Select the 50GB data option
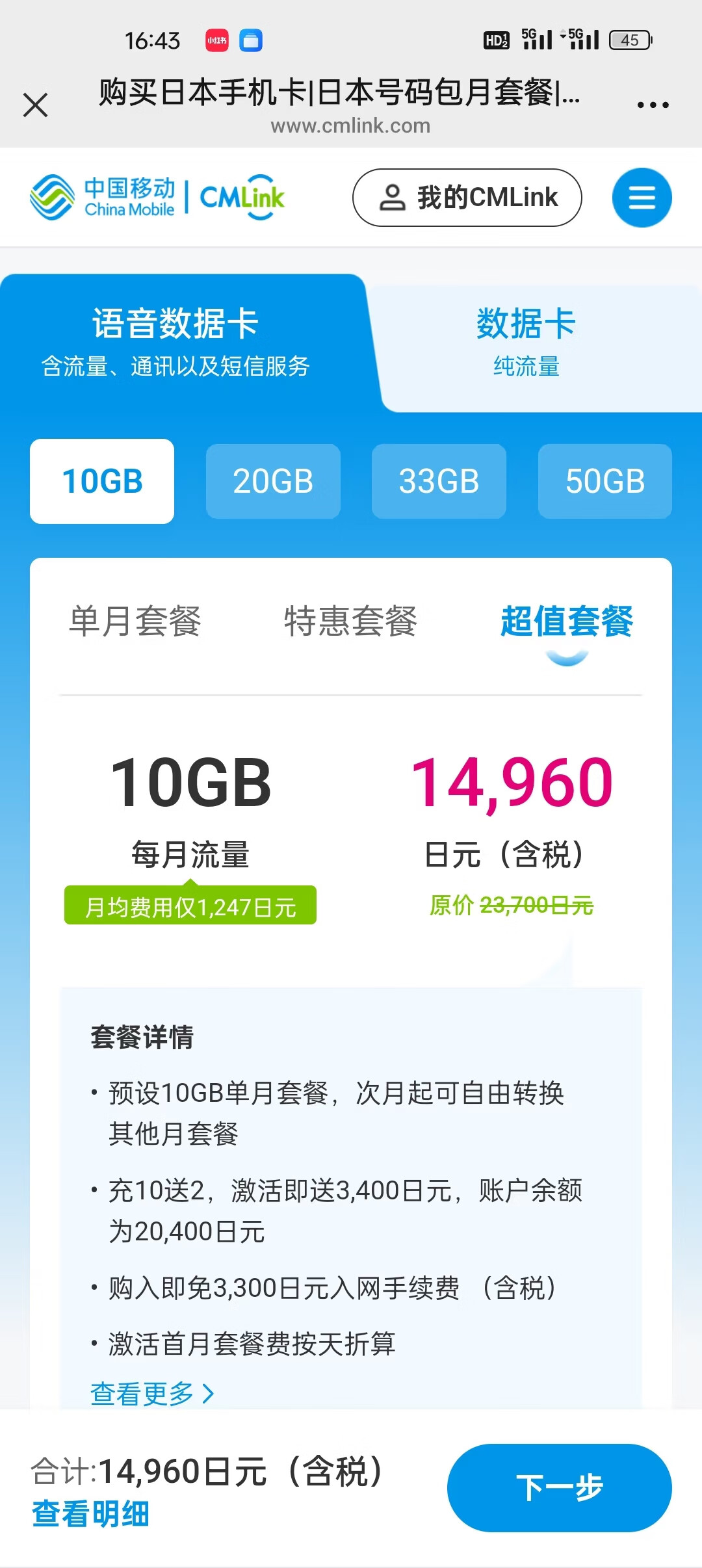702x1568 pixels. click(x=604, y=481)
